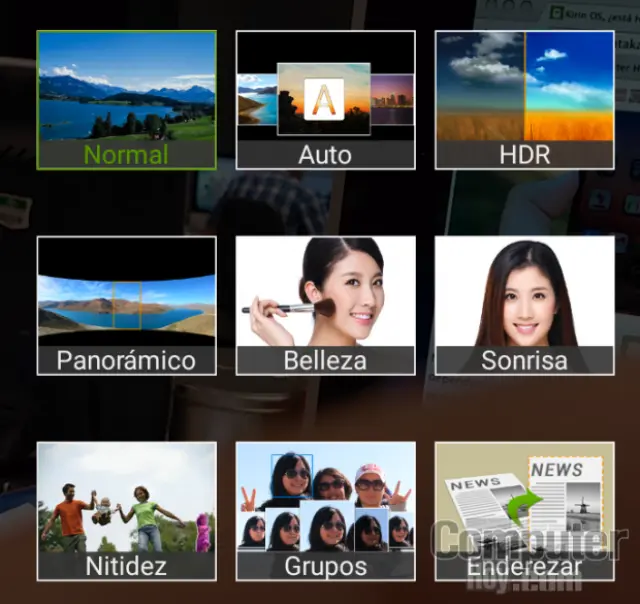Switch to Auto shooting mode
This screenshot has width=640, height=604.
click(325, 100)
